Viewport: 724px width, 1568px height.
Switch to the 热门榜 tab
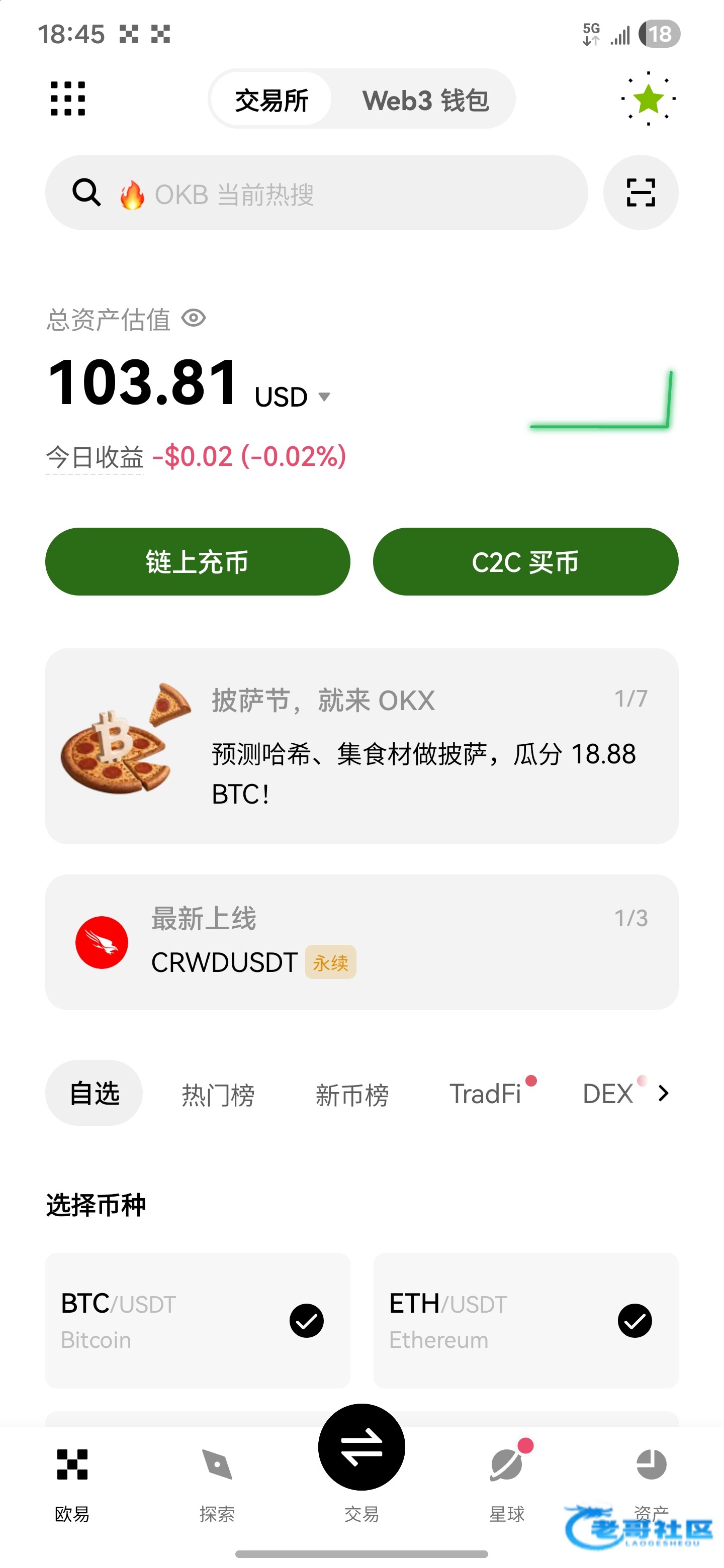point(218,1095)
